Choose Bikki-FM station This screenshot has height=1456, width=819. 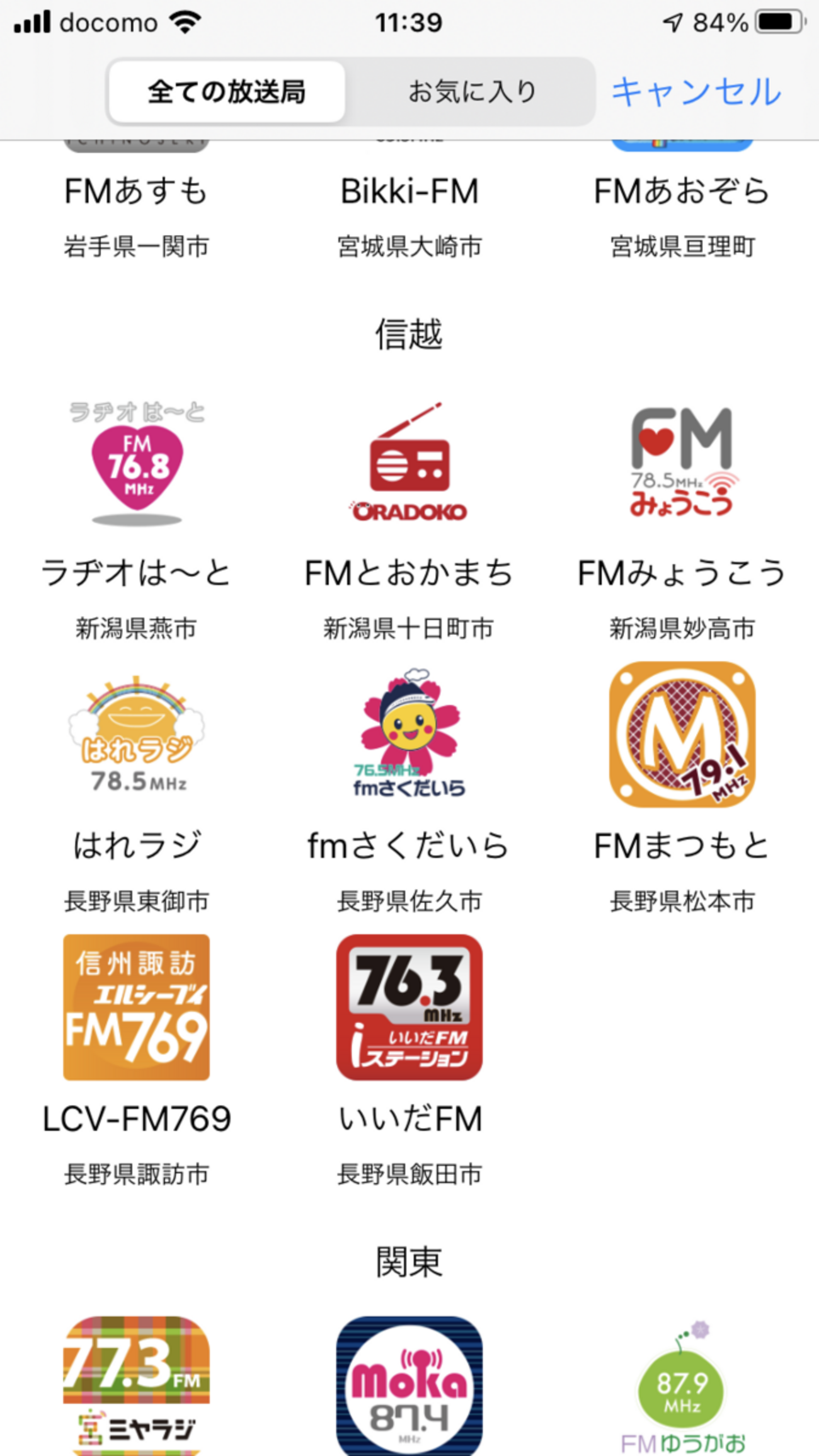click(409, 192)
